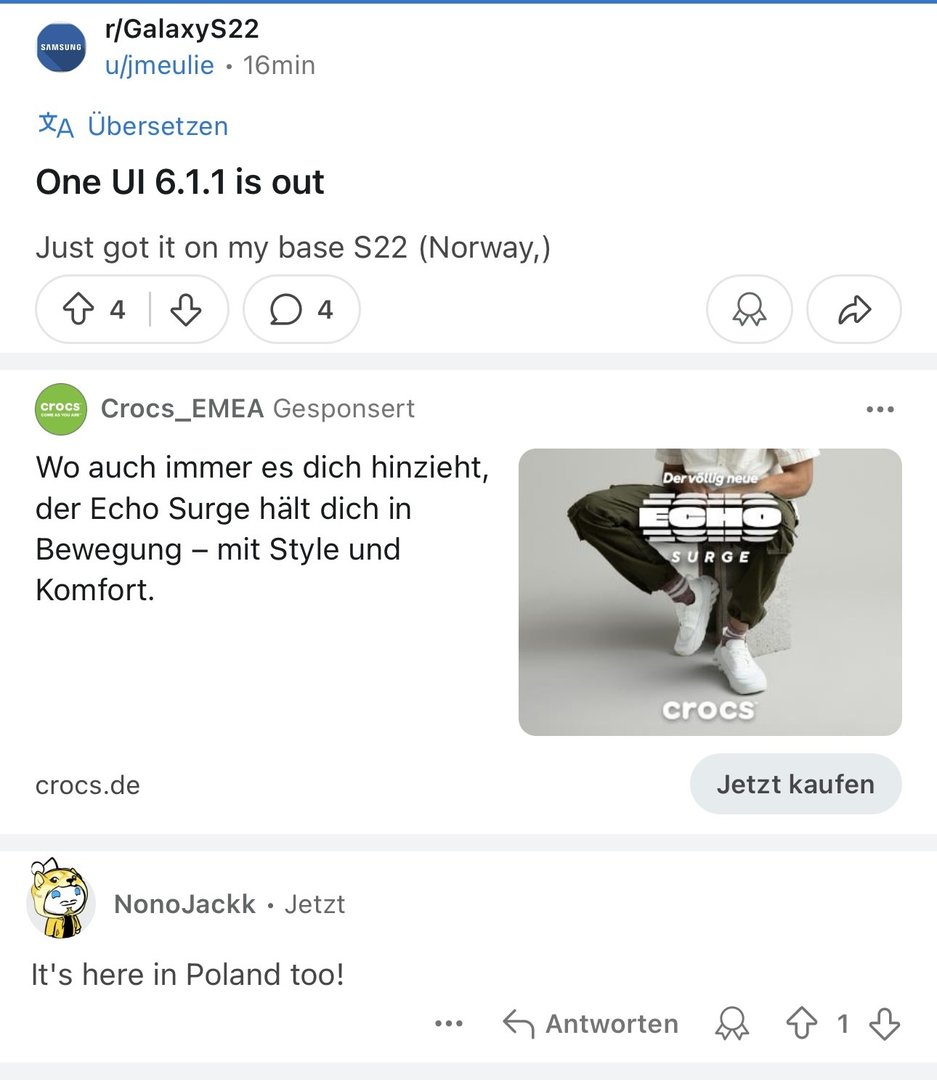The height and width of the screenshot is (1080, 937).
Task: Downvote NonoJackk's comment
Action: tap(885, 1024)
